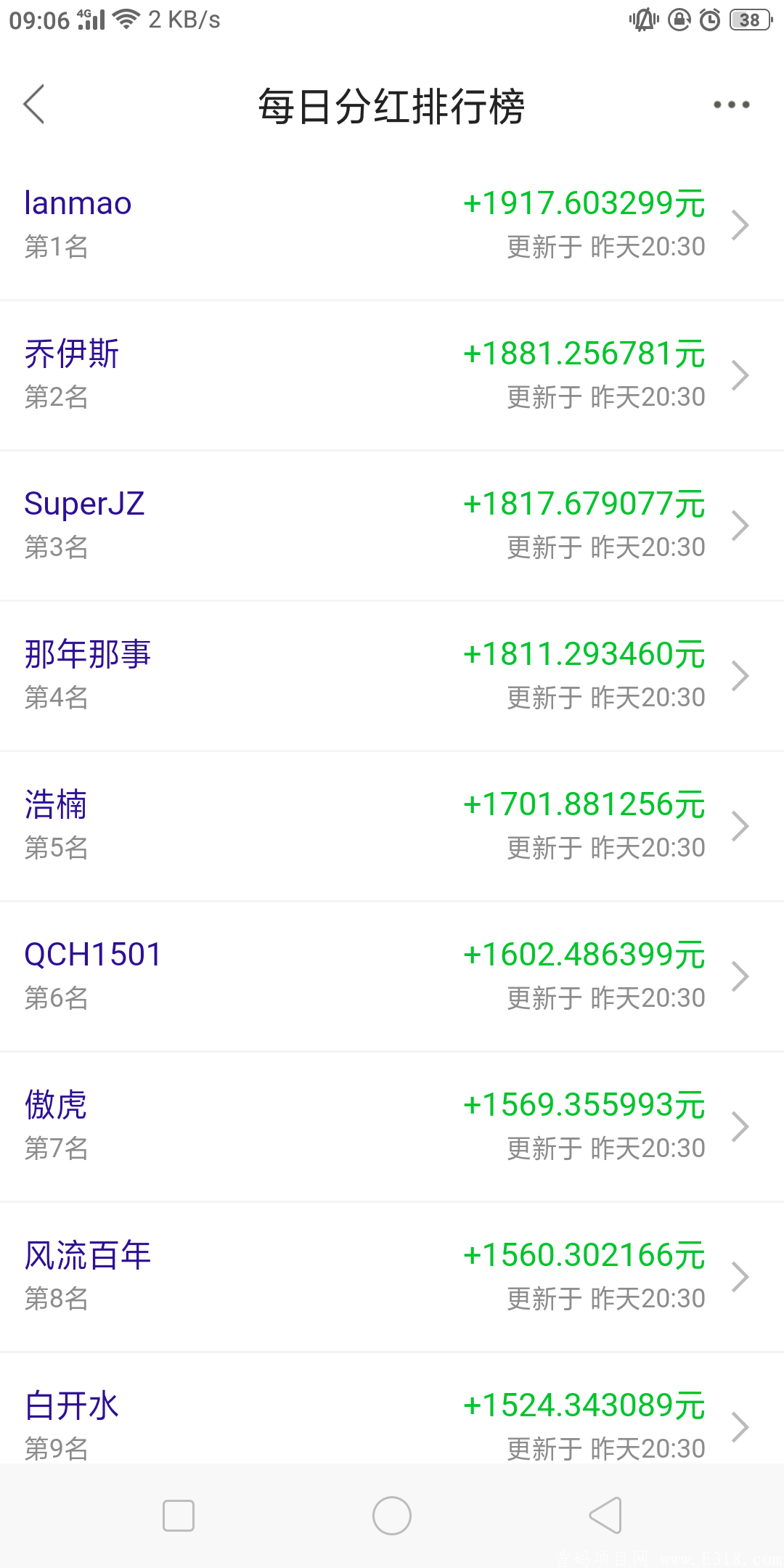
Task: Tap the mute notification bell icon
Action: click(x=642, y=20)
